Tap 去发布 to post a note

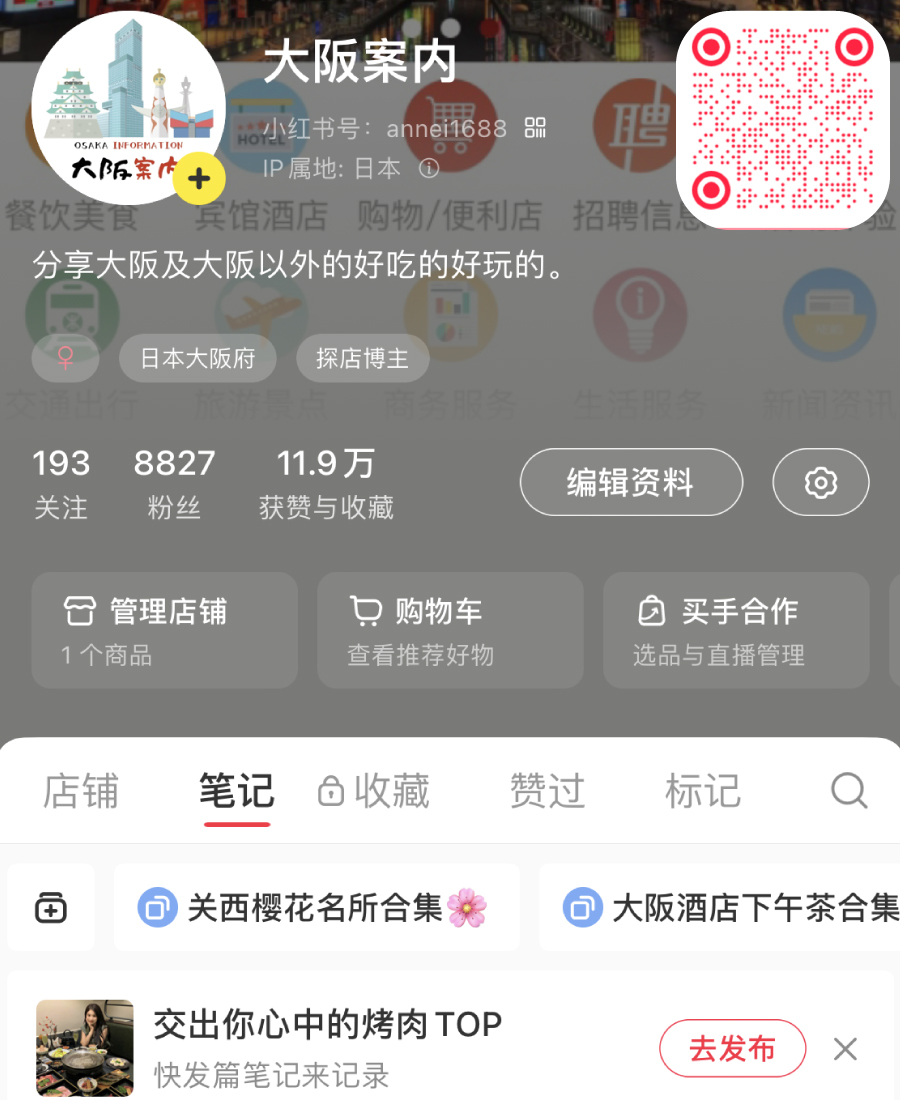coord(732,1049)
